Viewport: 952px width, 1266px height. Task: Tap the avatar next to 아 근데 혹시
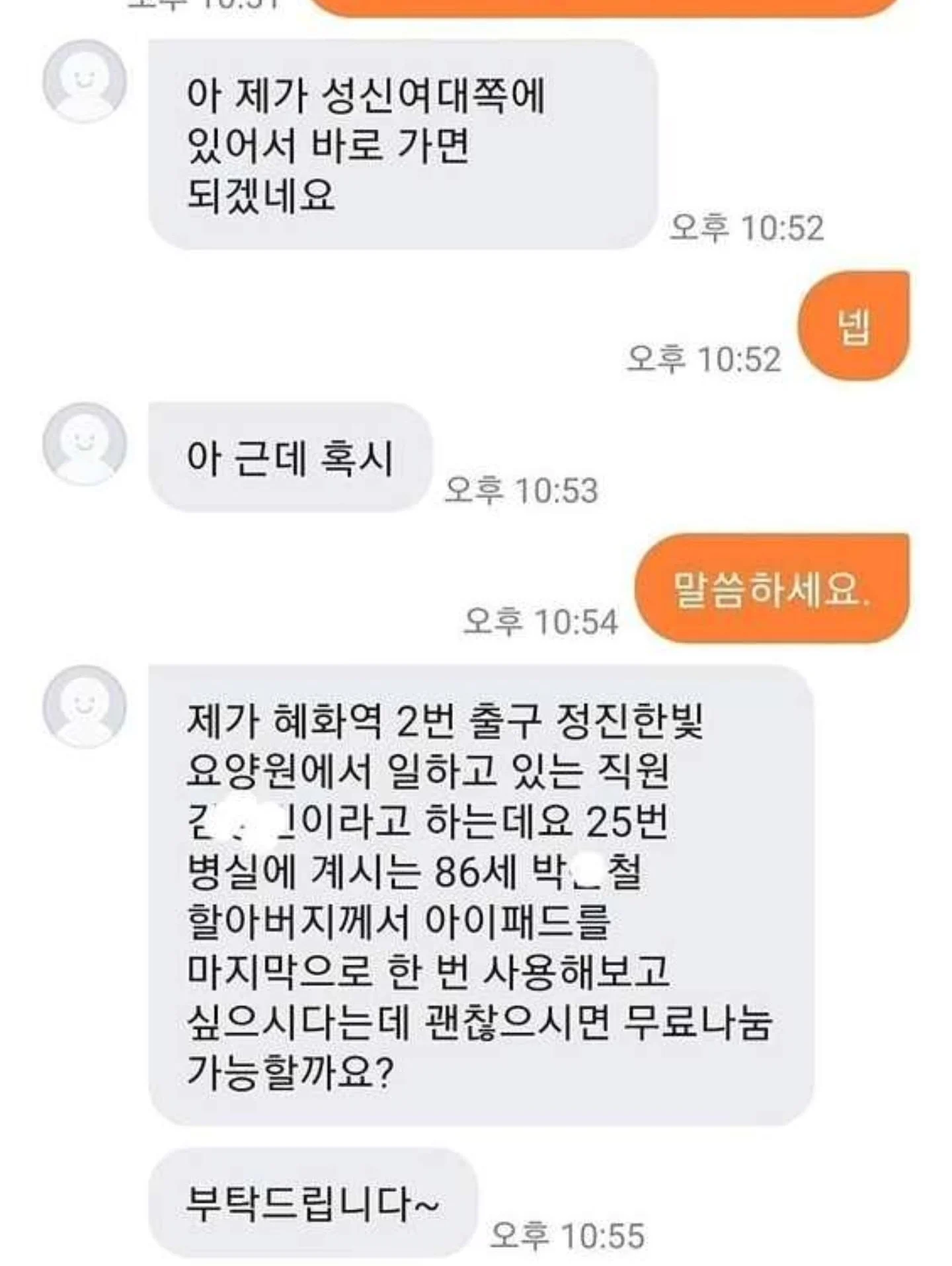[x=85, y=444]
